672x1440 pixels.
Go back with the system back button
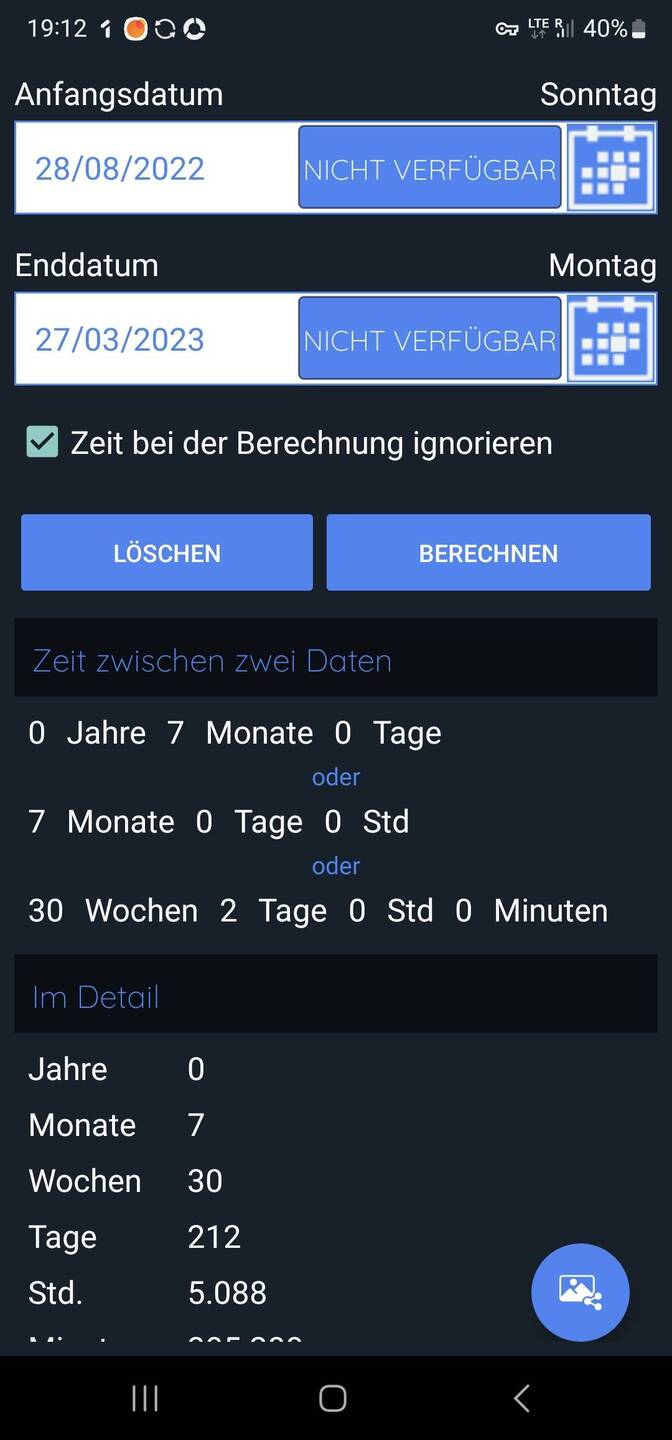[x=521, y=1398]
